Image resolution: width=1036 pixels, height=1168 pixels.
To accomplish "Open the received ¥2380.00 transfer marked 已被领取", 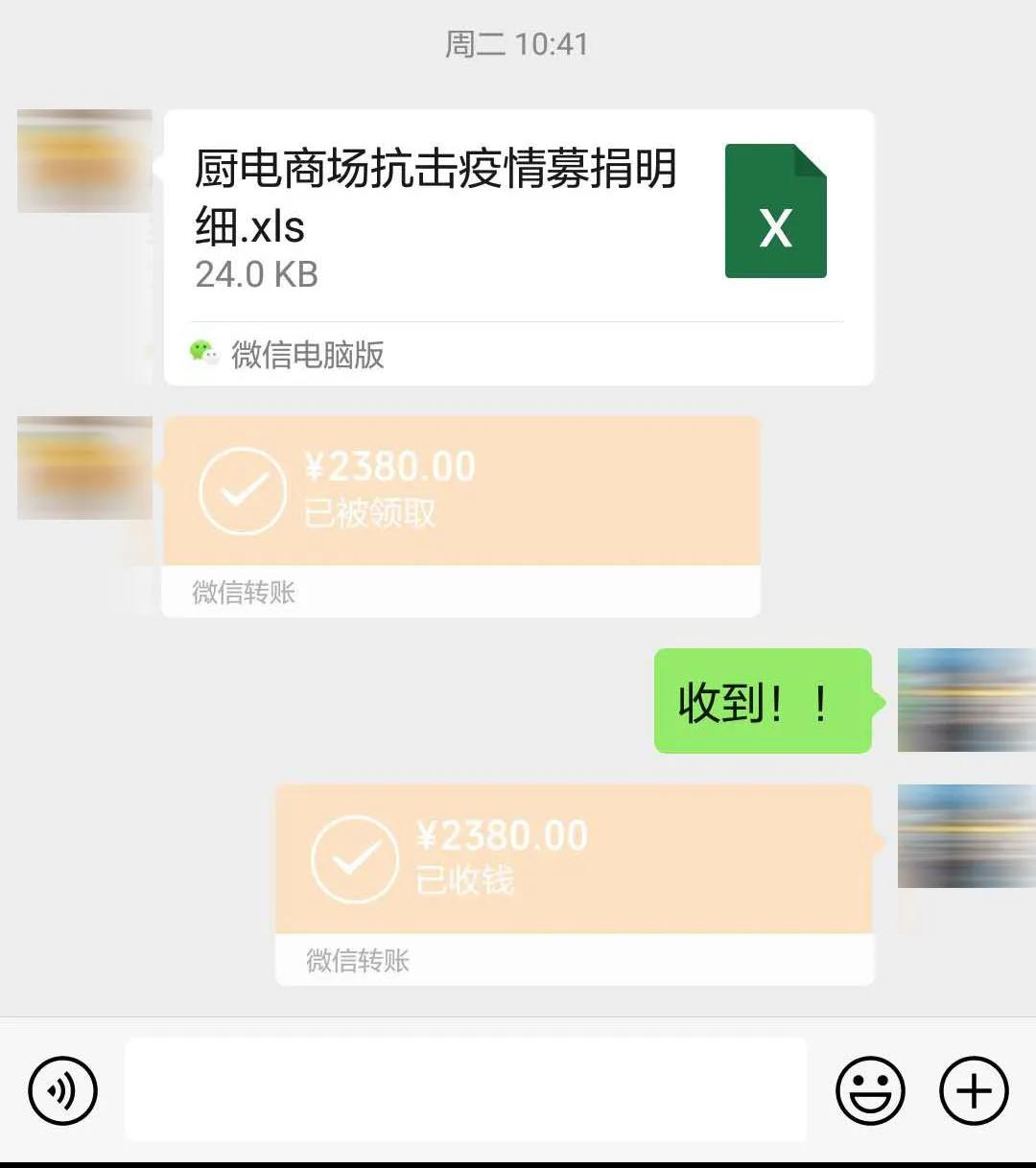I will (x=460, y=491).
